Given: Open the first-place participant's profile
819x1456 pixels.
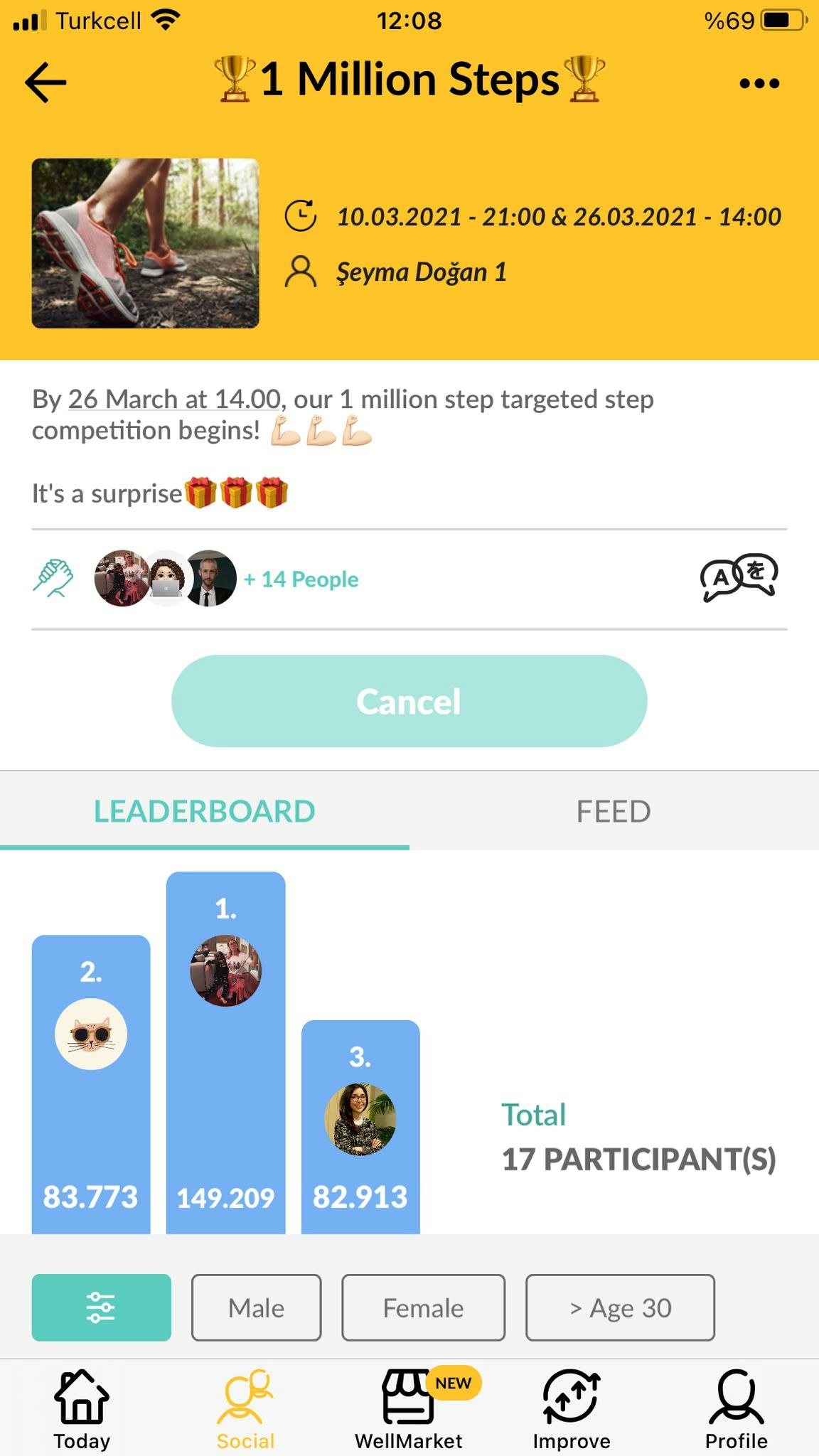Looking at the screenshot, I should coord(226,970).
